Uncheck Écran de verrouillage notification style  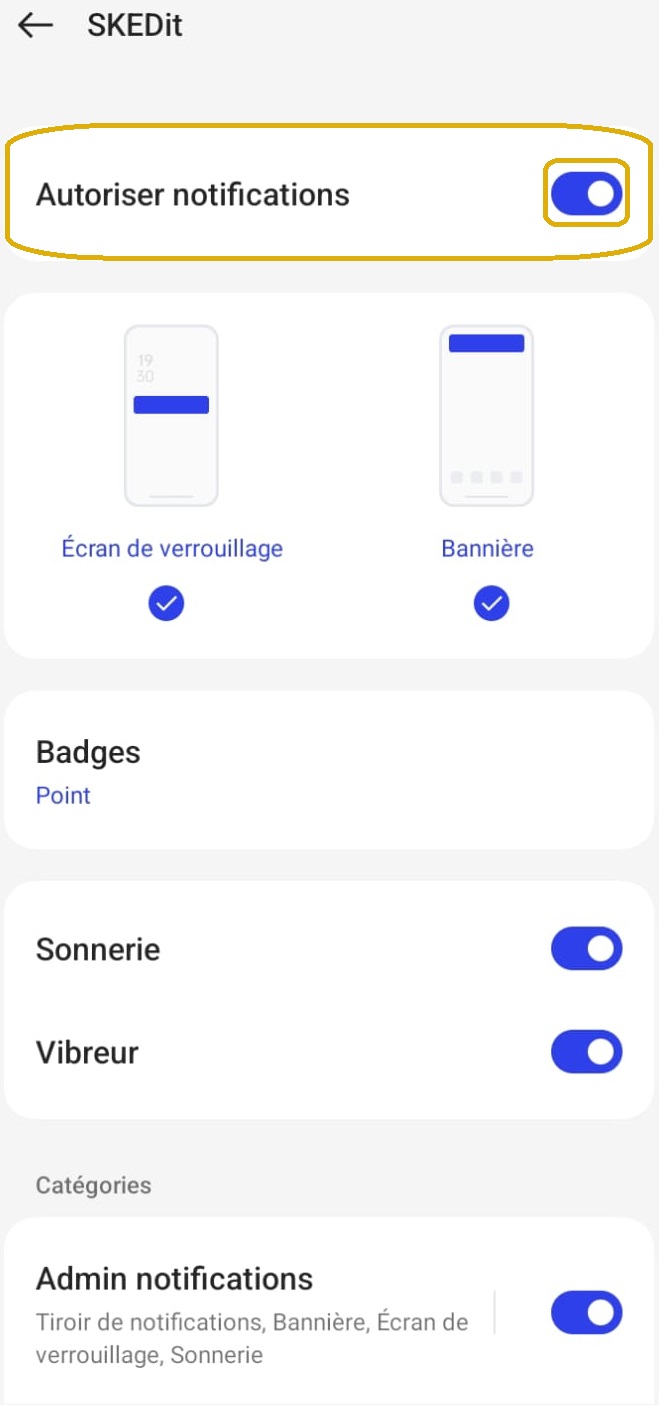166,603
